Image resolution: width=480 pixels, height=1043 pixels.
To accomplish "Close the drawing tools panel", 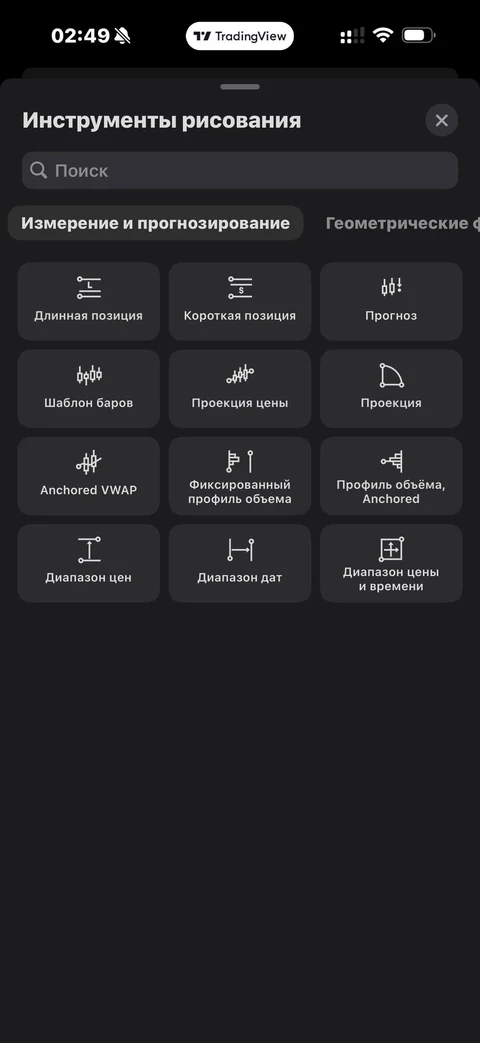I will coord(441,120).
